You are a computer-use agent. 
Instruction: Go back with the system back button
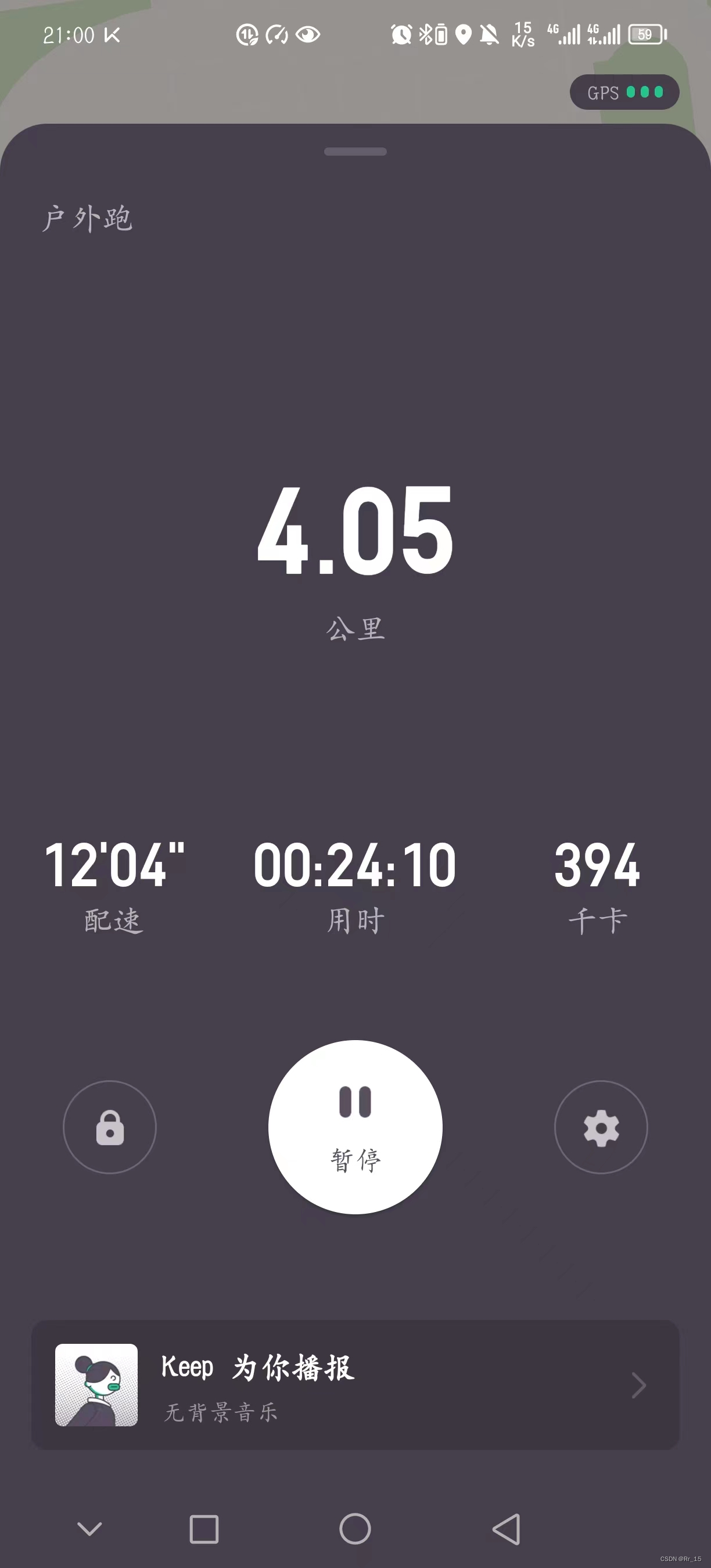[x=507, y=1529]
